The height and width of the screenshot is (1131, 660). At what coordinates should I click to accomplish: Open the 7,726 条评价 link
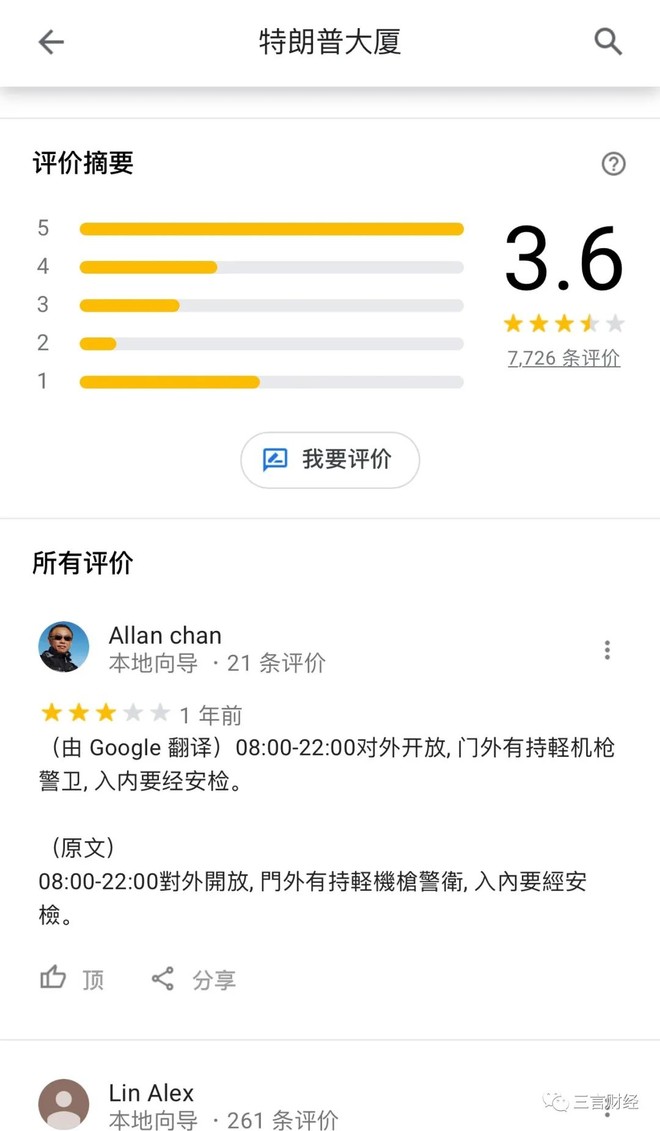tap(563, 358)
